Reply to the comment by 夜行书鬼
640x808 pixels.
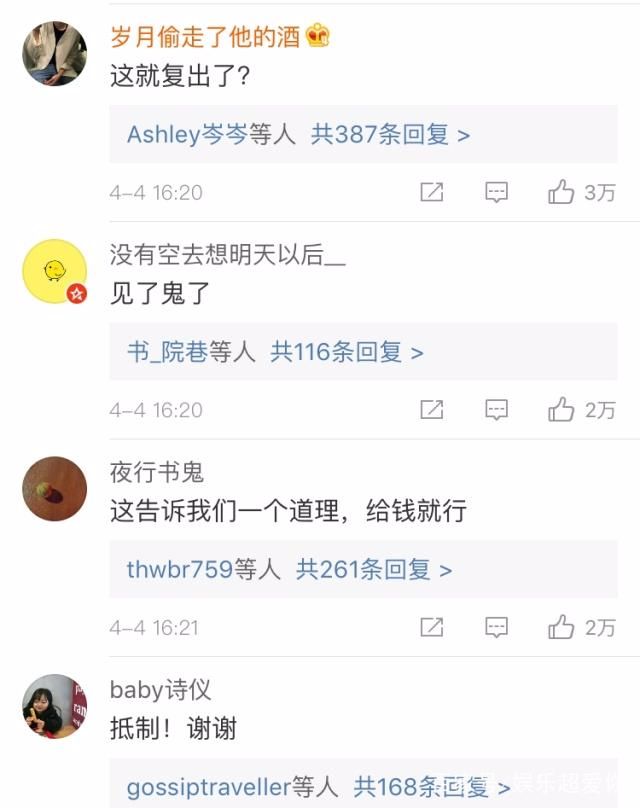tap(496, 627)
